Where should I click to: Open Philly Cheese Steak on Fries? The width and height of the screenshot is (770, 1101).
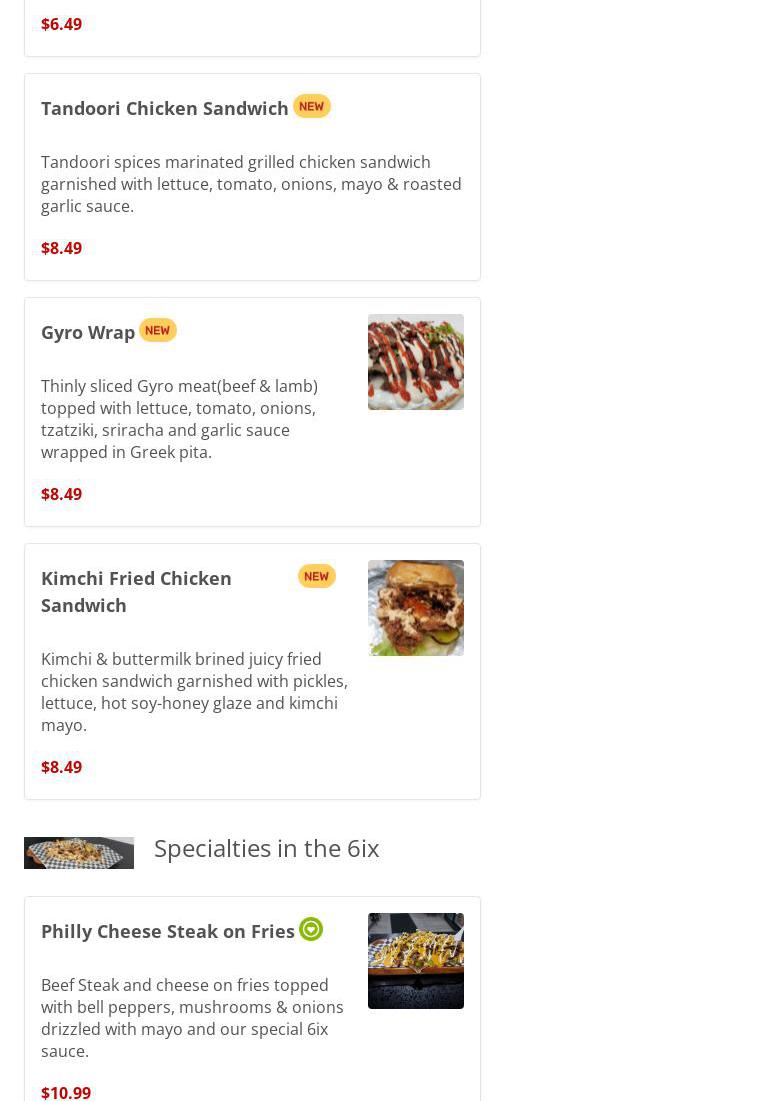click(x=168, y=931)
